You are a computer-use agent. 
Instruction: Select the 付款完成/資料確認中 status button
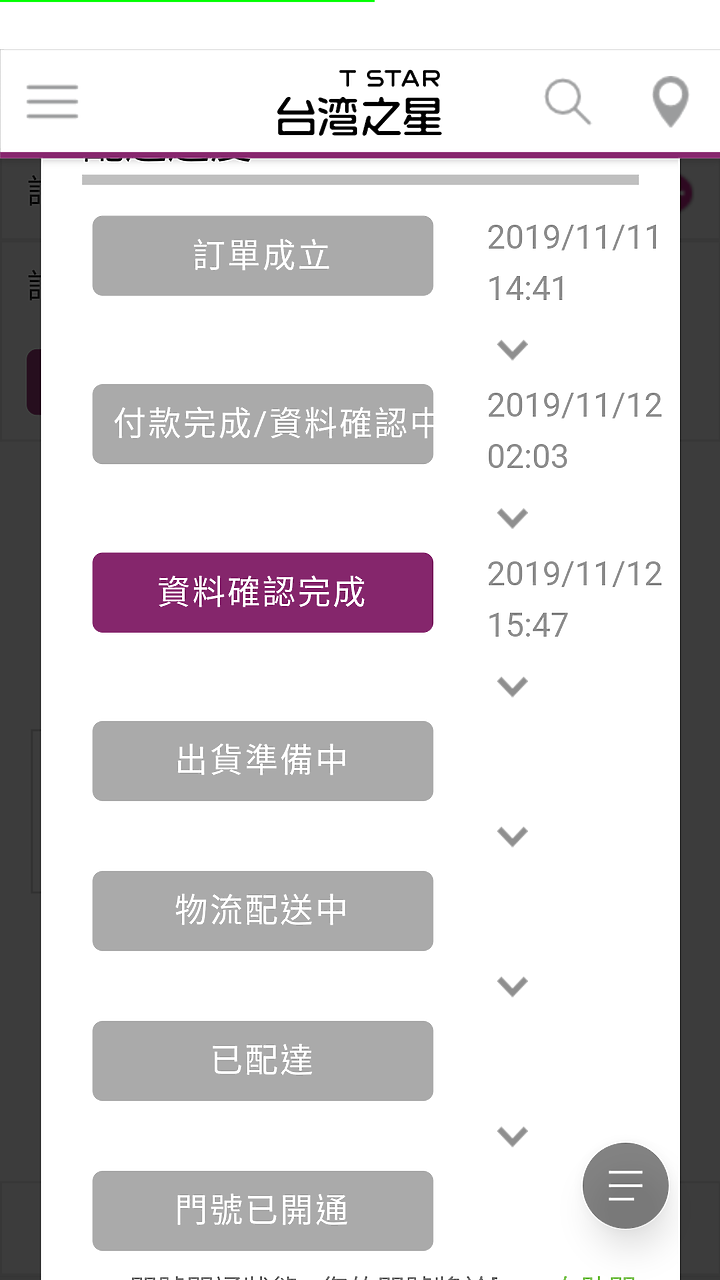(263, 424)
